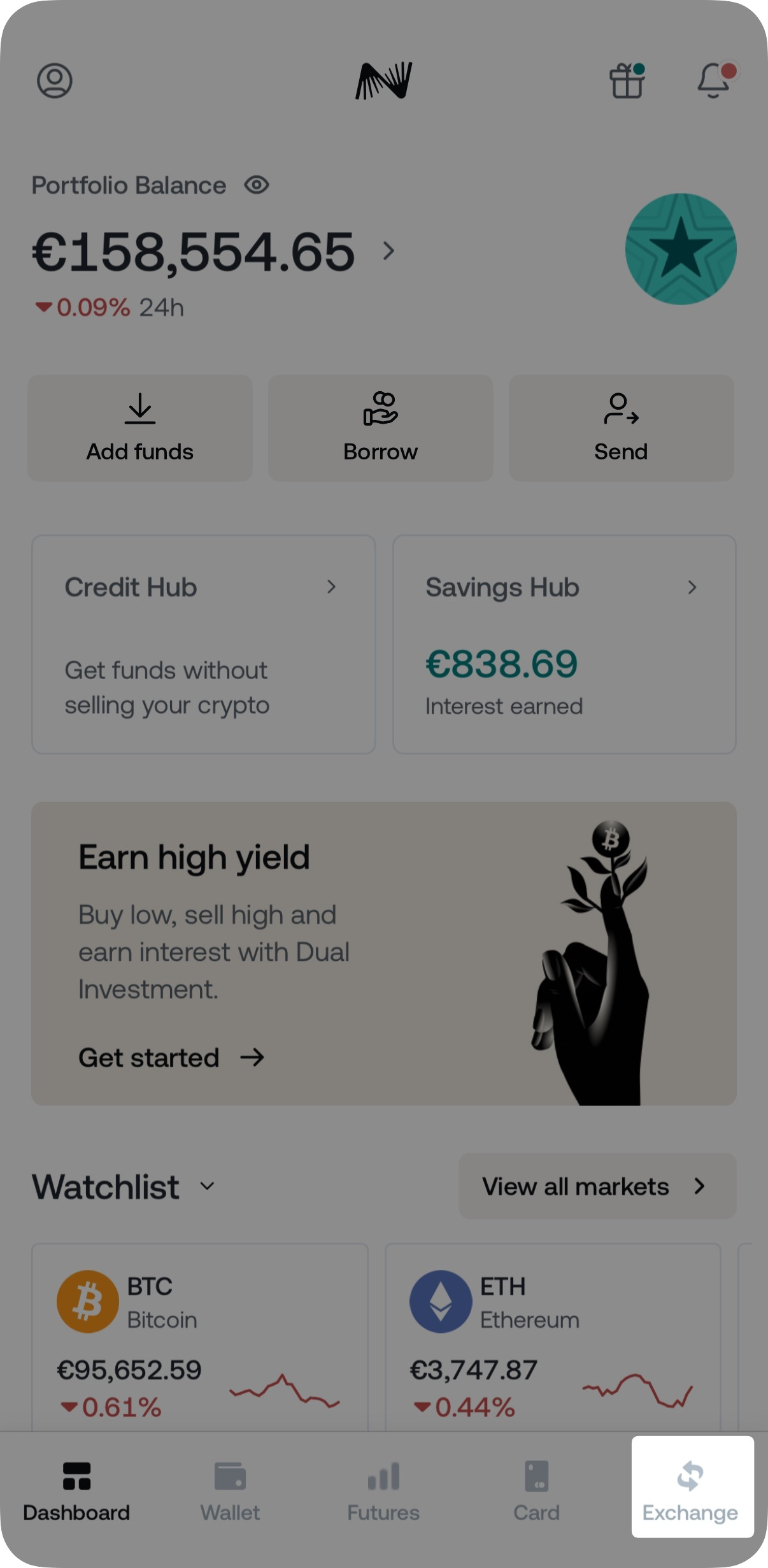Viewport: 768px width, 1568px height.
Task: Hide the portfolio balance
Action: click(x=257, y=185)
